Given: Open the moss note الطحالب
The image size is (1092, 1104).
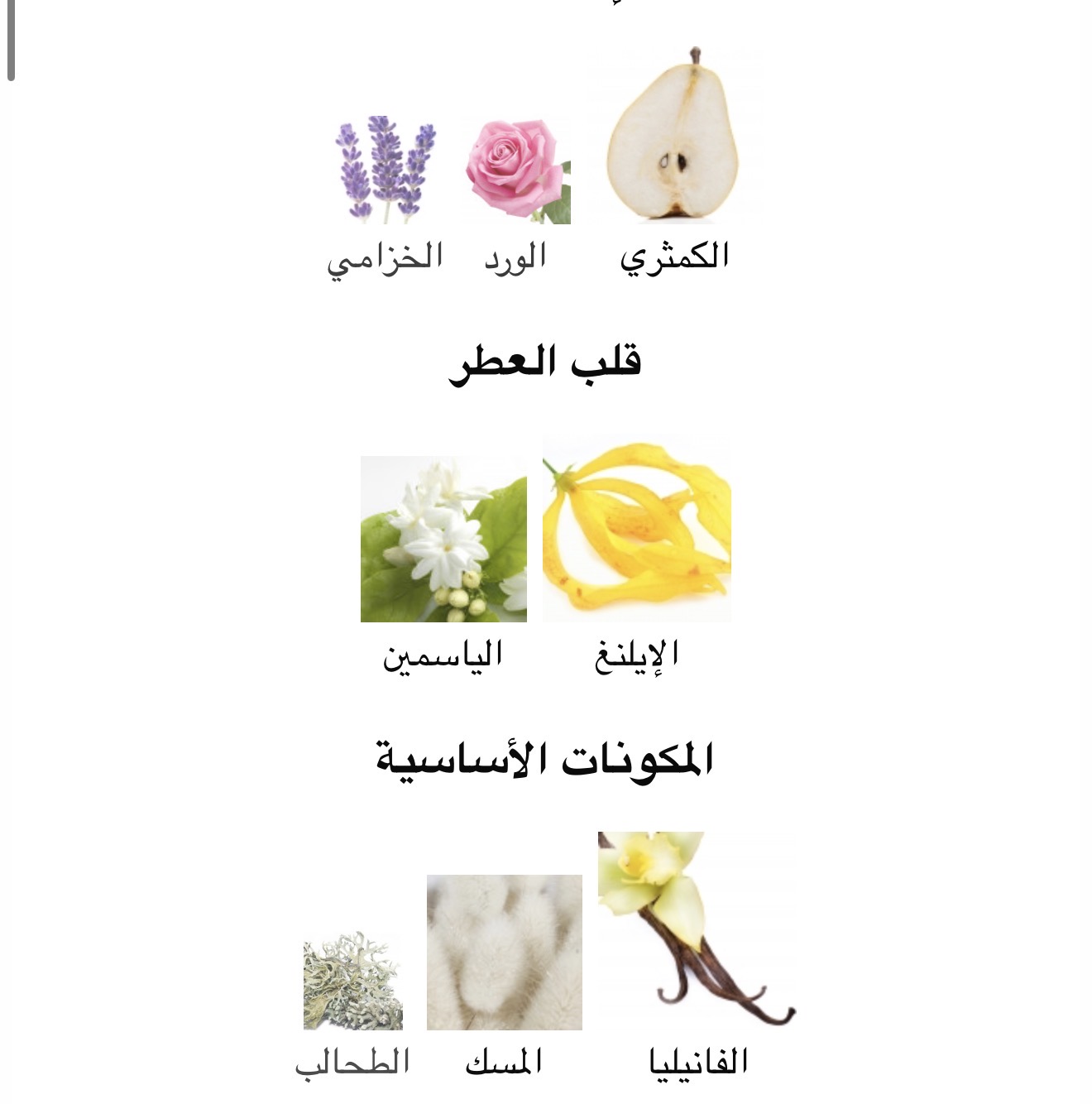Looking at the screenshot, I should click(353, 982).
